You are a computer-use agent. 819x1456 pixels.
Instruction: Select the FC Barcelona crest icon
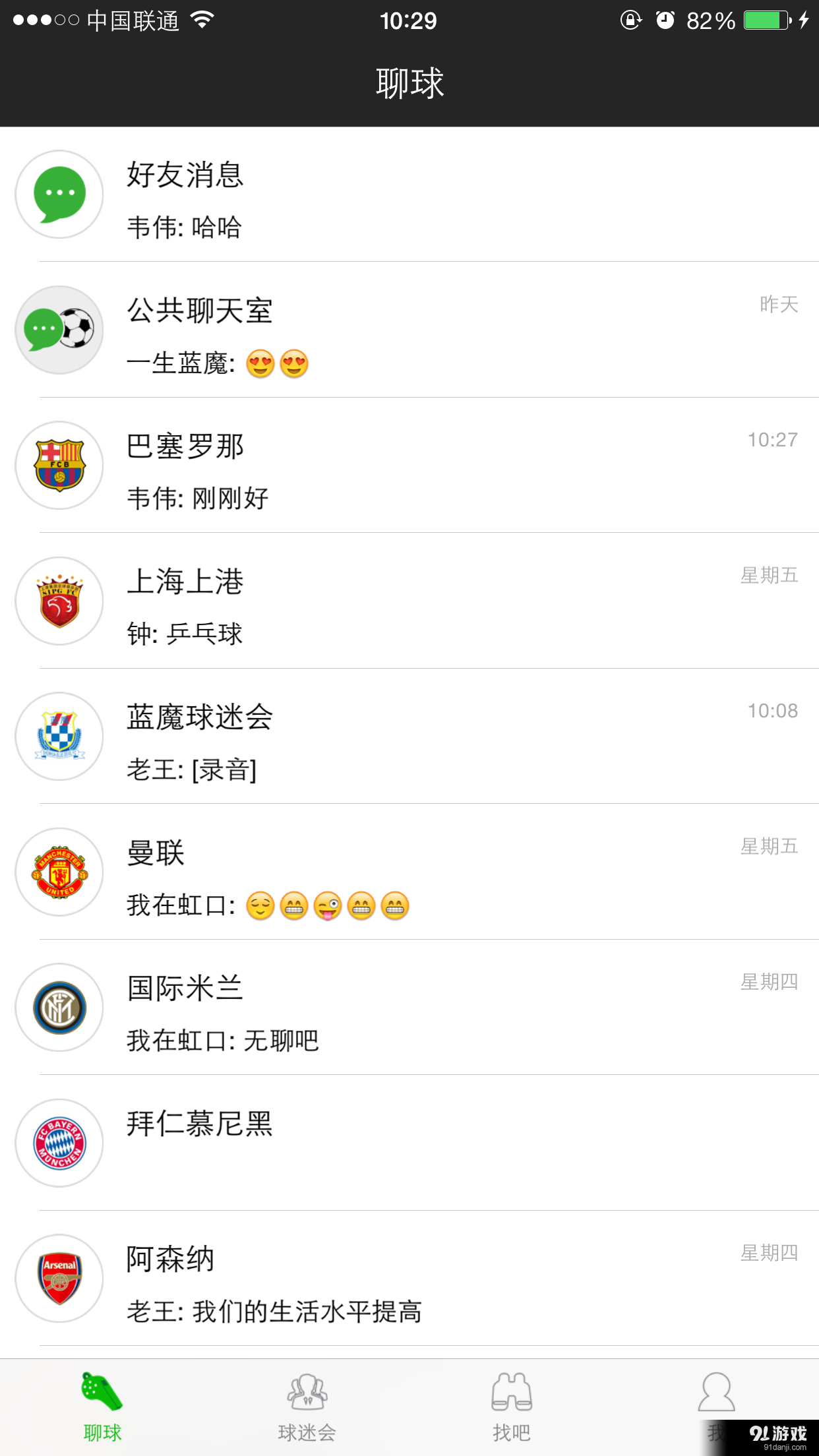coord(59,466)
